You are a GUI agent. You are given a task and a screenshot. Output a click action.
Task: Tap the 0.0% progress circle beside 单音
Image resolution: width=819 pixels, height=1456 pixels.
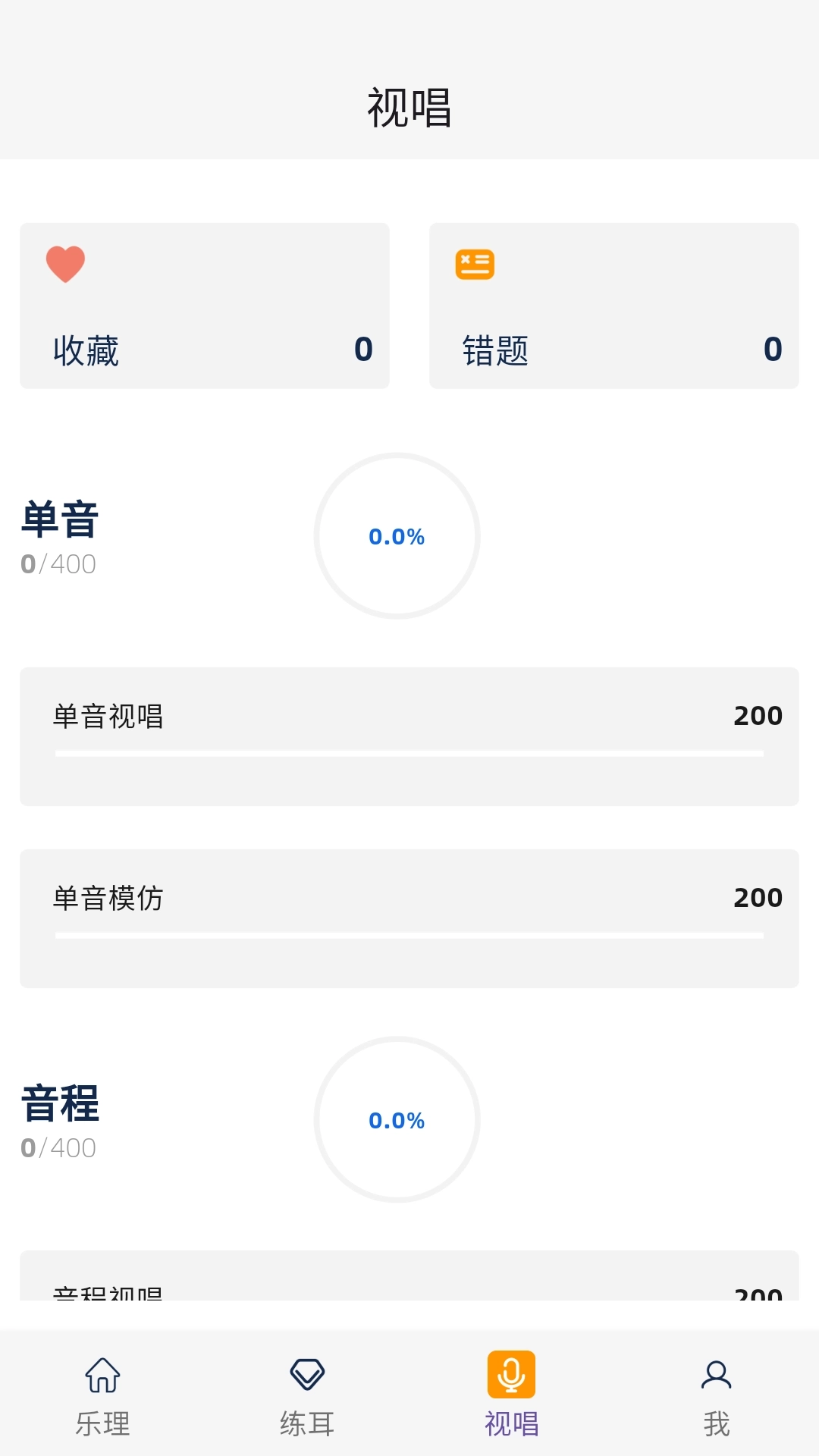click(396, 537)
